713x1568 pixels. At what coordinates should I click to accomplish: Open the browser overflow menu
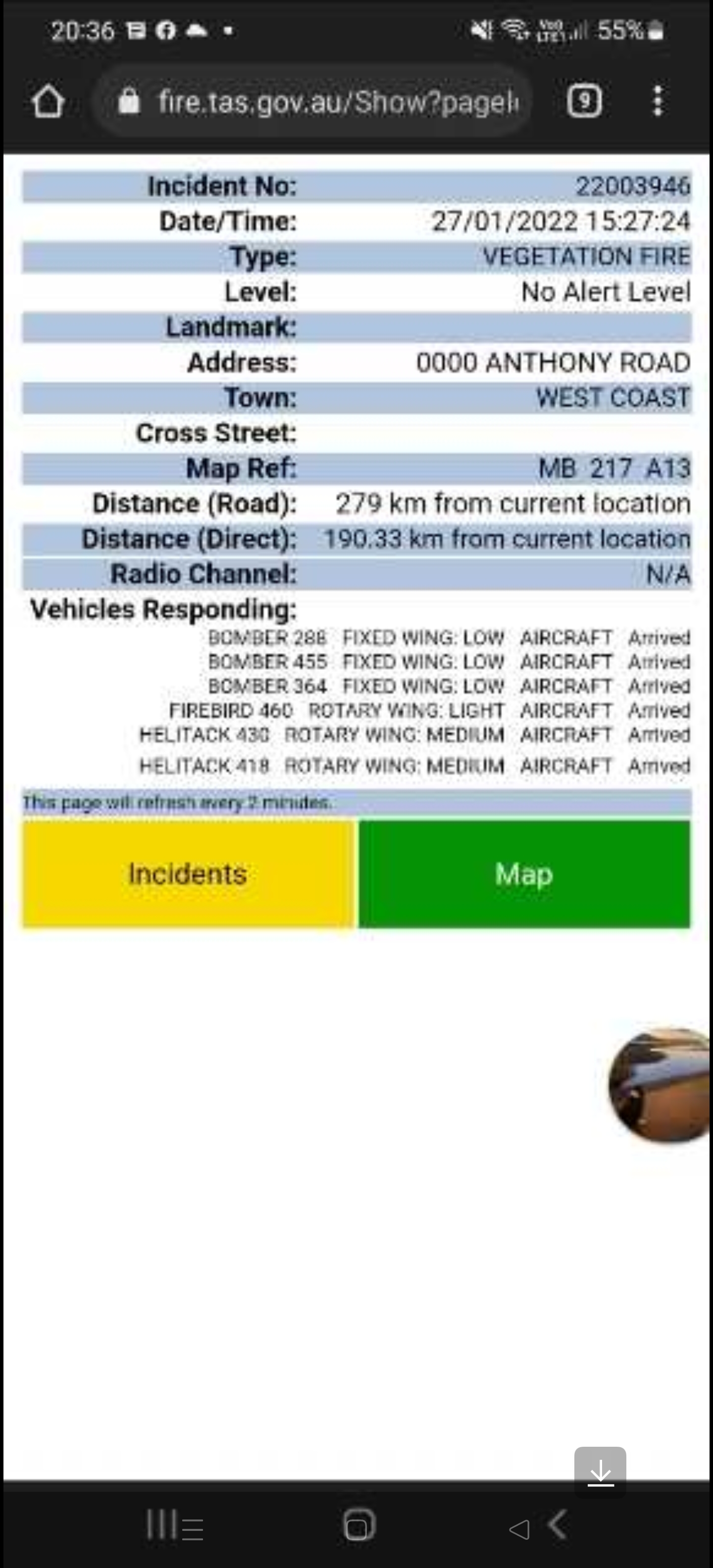click(658, 101)
